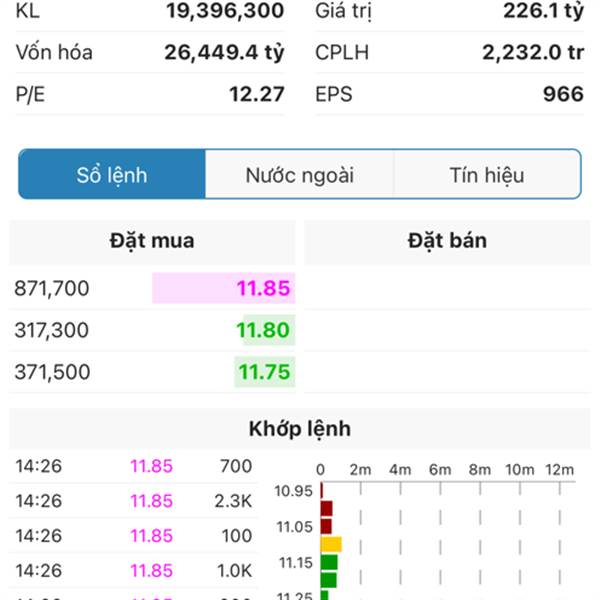Viewport: 600px width, 600px height.
Task: Select the Tín hiệu tab
Action: tap(487, 175)
